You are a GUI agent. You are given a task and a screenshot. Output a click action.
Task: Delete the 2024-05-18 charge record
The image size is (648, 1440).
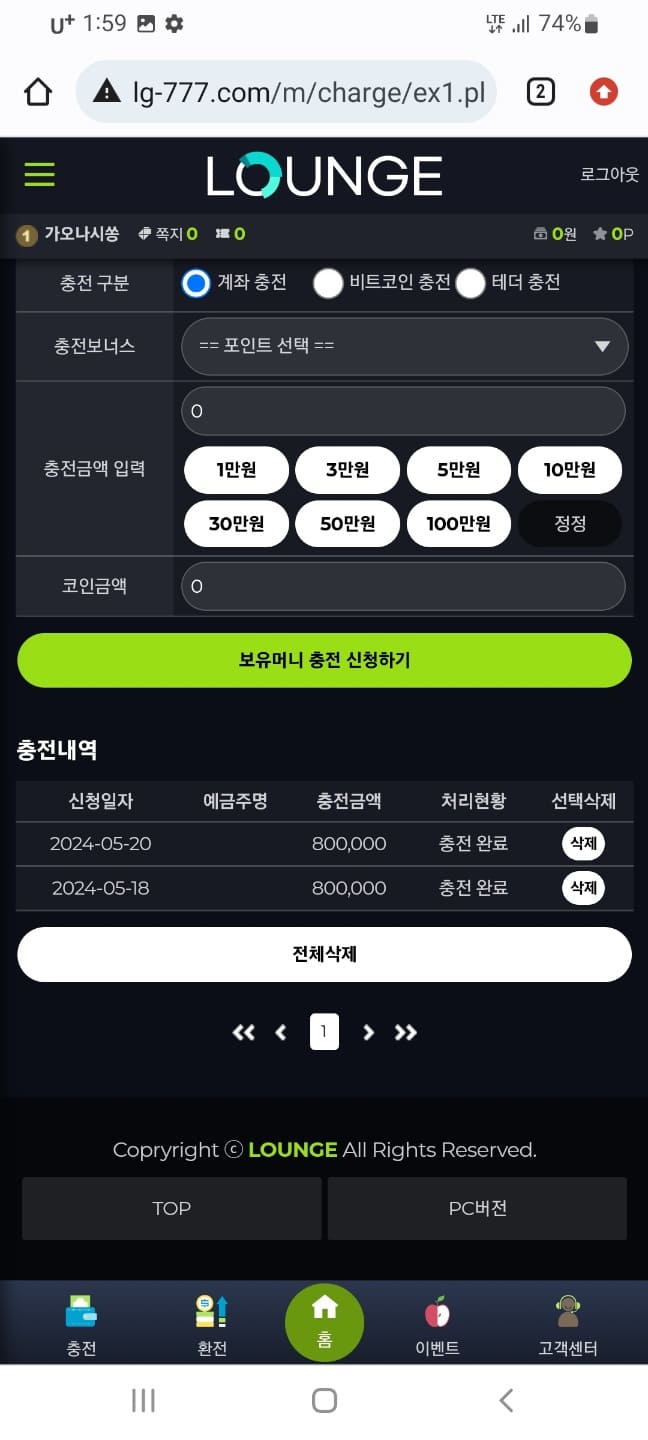[x=583, y=887]
